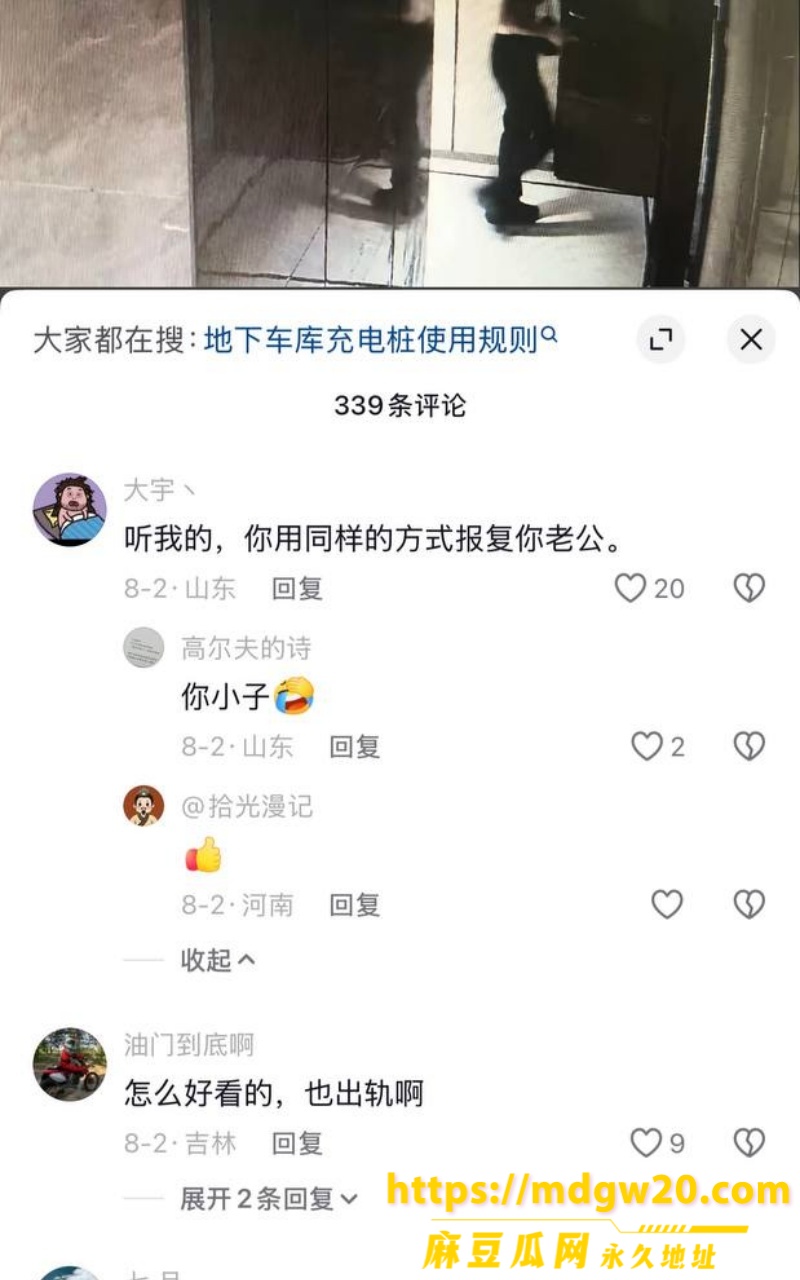This screenshot has height=1280, width=800.
Task: Like 大宇's comment
Action: pos(630,588)
